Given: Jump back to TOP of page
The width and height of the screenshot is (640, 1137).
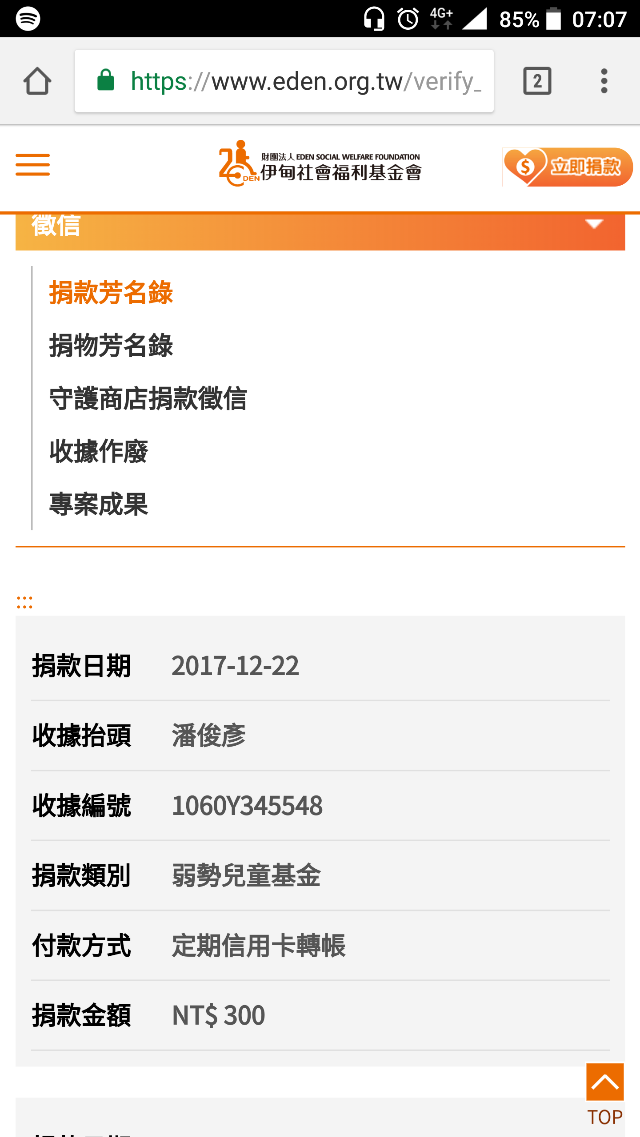Looking at the screenshot, I should click(x=605, y=1093).
